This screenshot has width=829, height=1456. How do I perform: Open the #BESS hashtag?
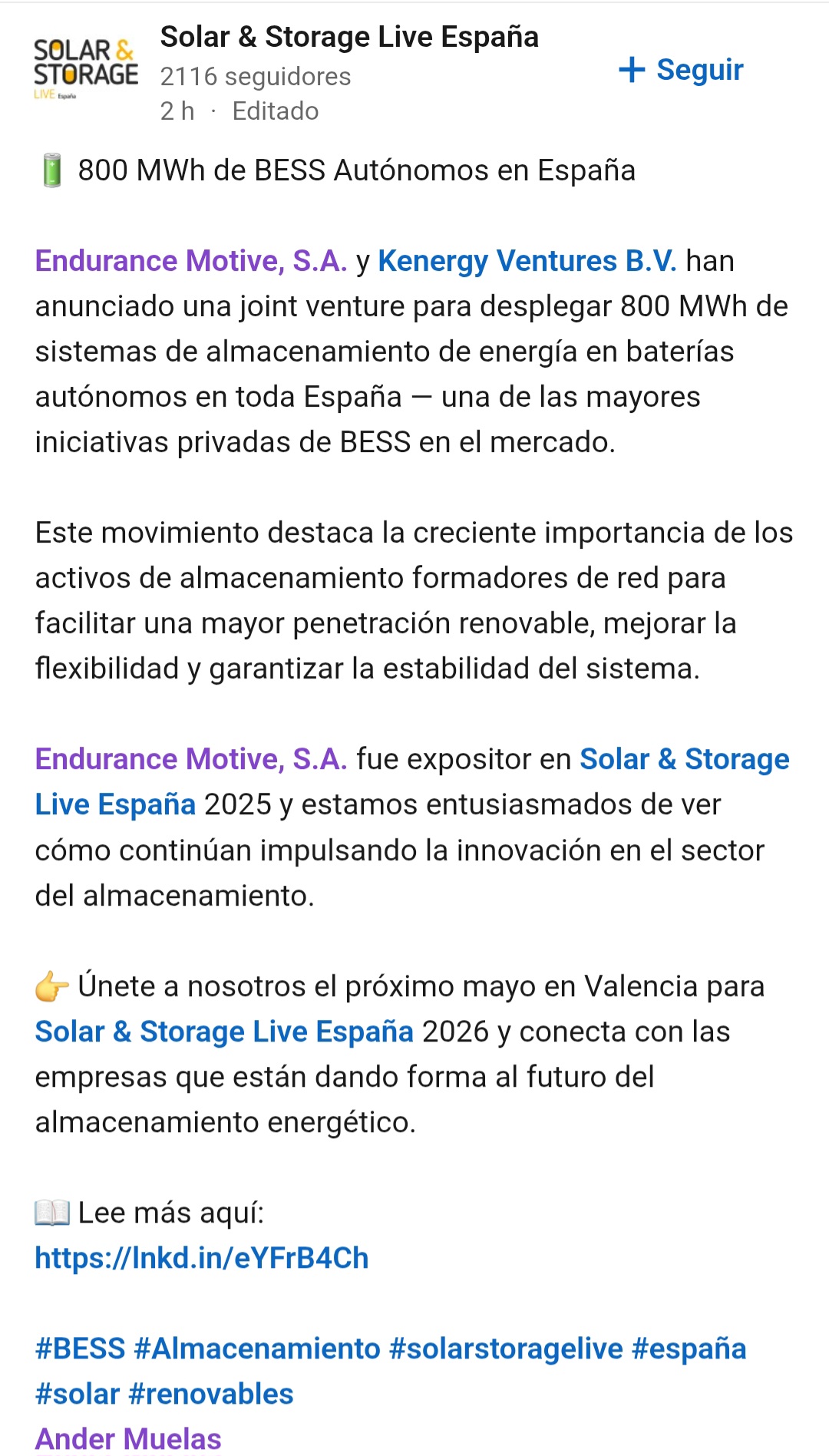pyautogui.click(x=80, y=1349)
